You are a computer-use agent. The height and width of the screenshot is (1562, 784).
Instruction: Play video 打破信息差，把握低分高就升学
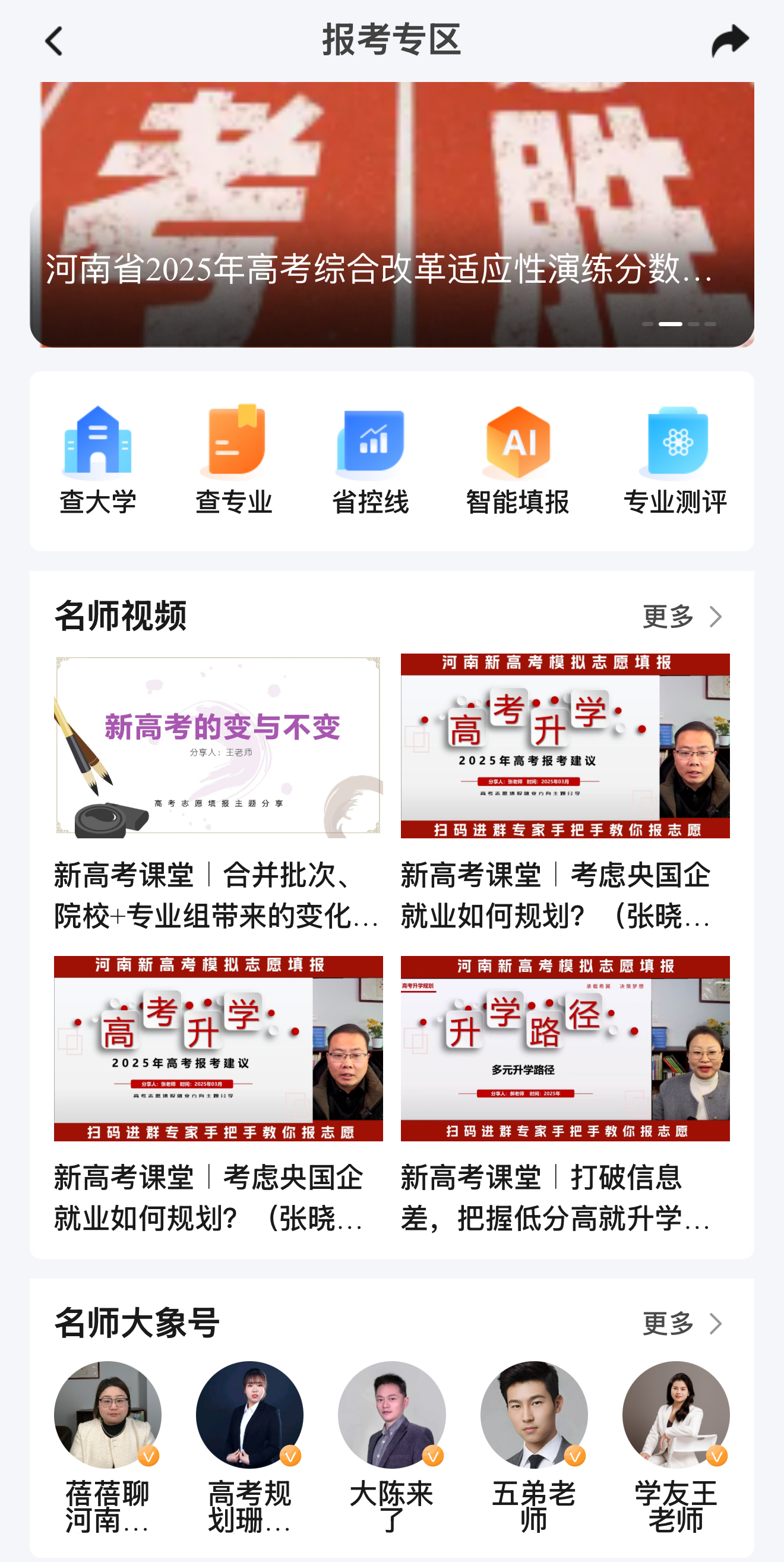[564, 1049]
